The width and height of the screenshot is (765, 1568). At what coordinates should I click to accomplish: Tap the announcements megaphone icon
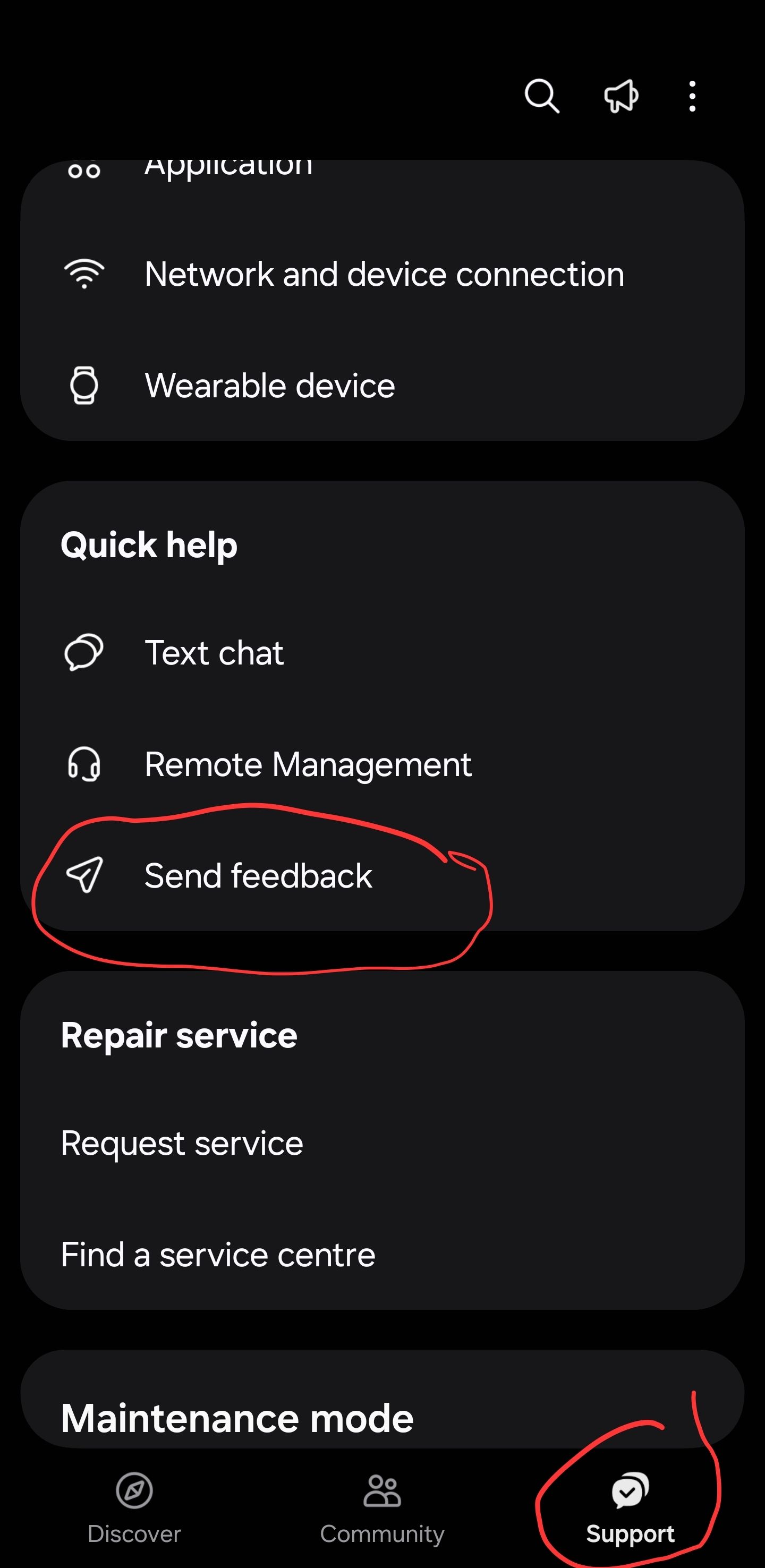click(620, 96)
